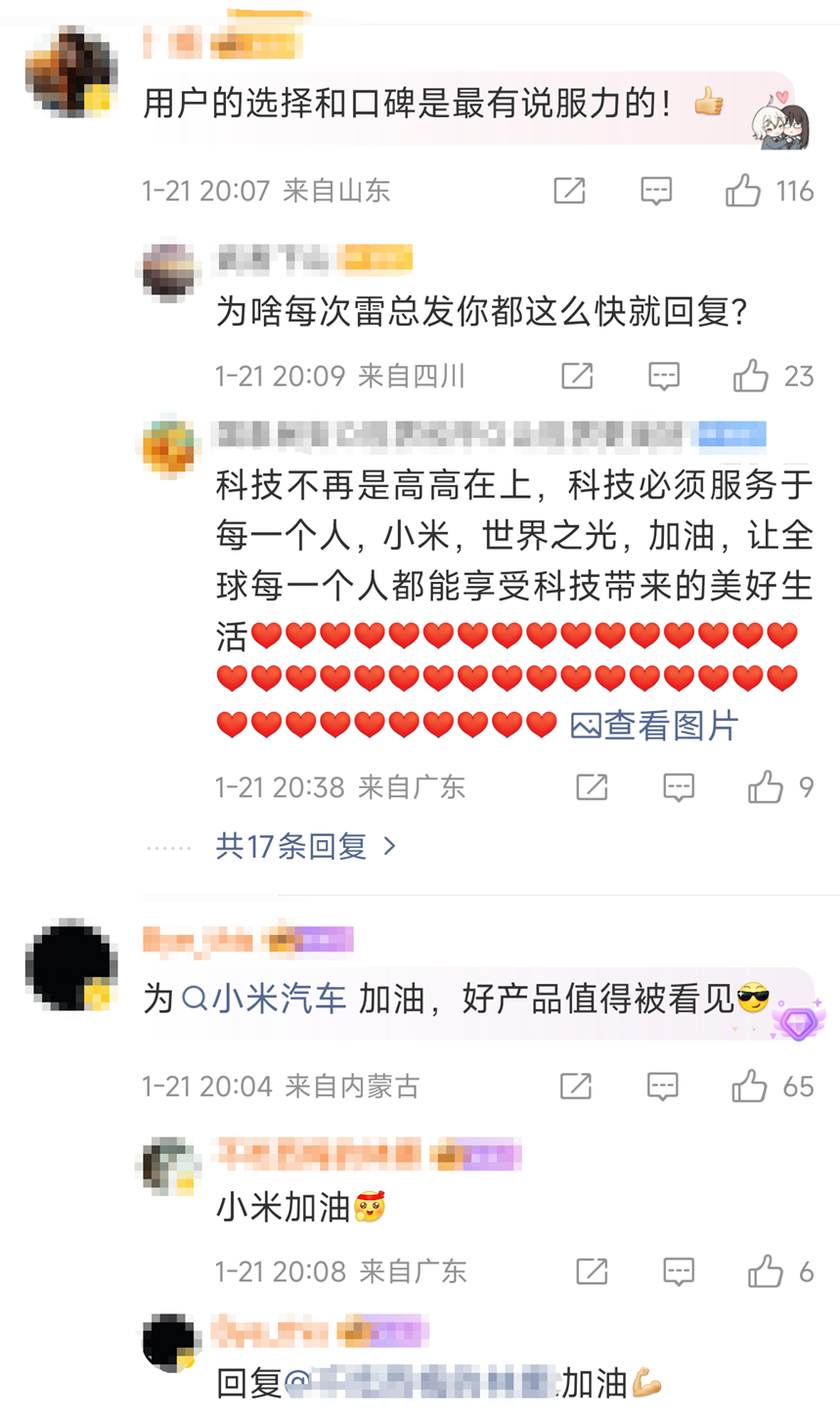
Task: Reply to the 小米加油 comment
Action: (x=679, y=1271)
